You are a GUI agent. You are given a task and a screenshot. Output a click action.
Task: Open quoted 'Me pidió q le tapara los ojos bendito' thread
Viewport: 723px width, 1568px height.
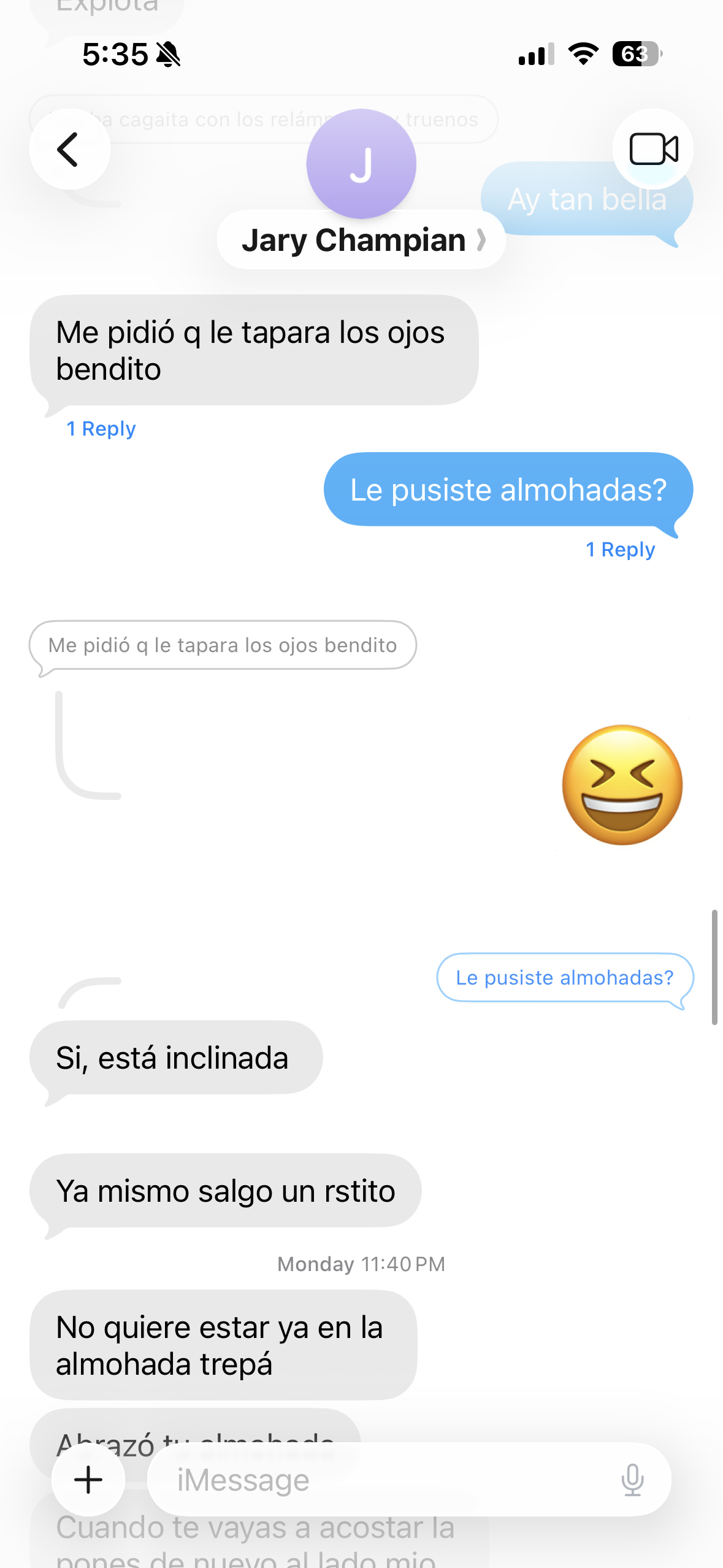223,645
